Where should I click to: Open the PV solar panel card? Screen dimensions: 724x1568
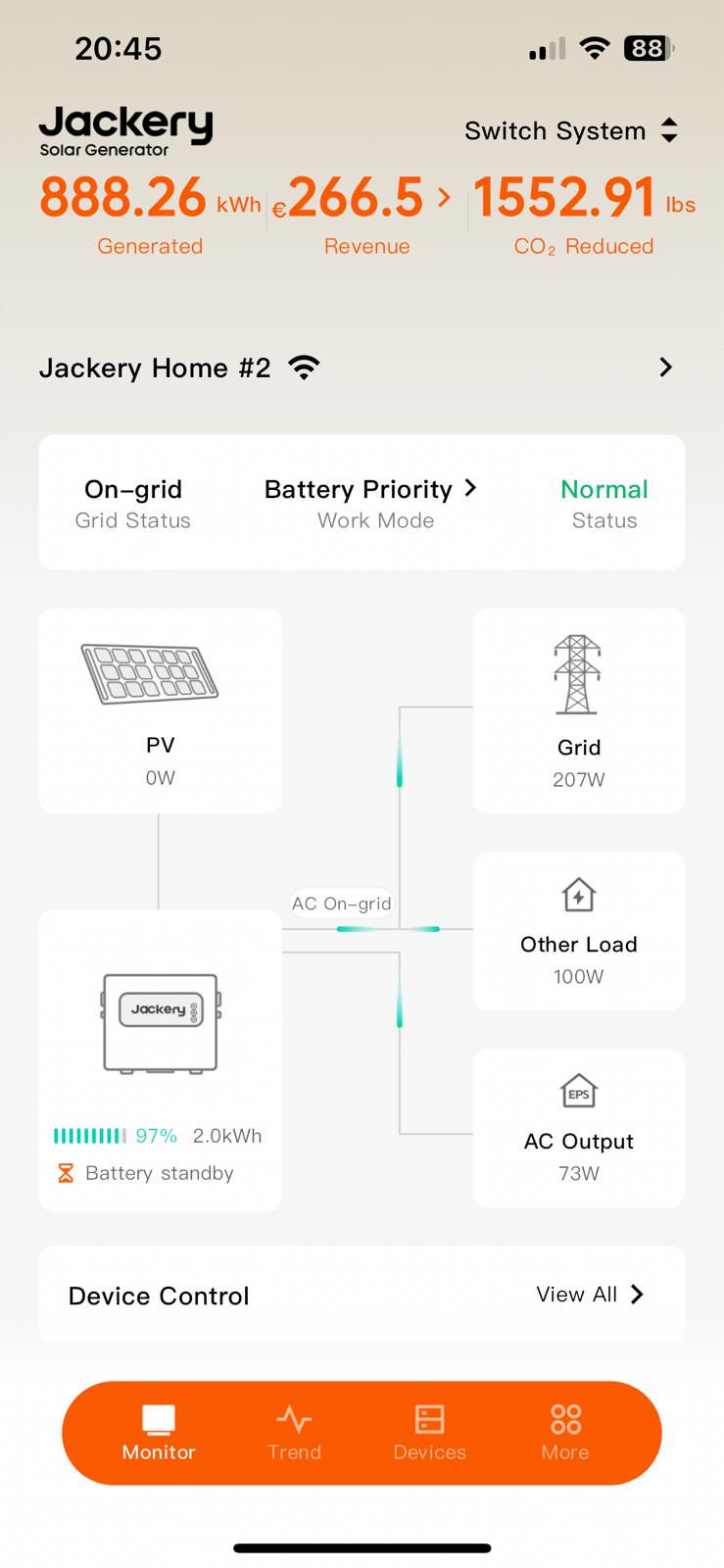pyautogui.click(x=161, y=710)
